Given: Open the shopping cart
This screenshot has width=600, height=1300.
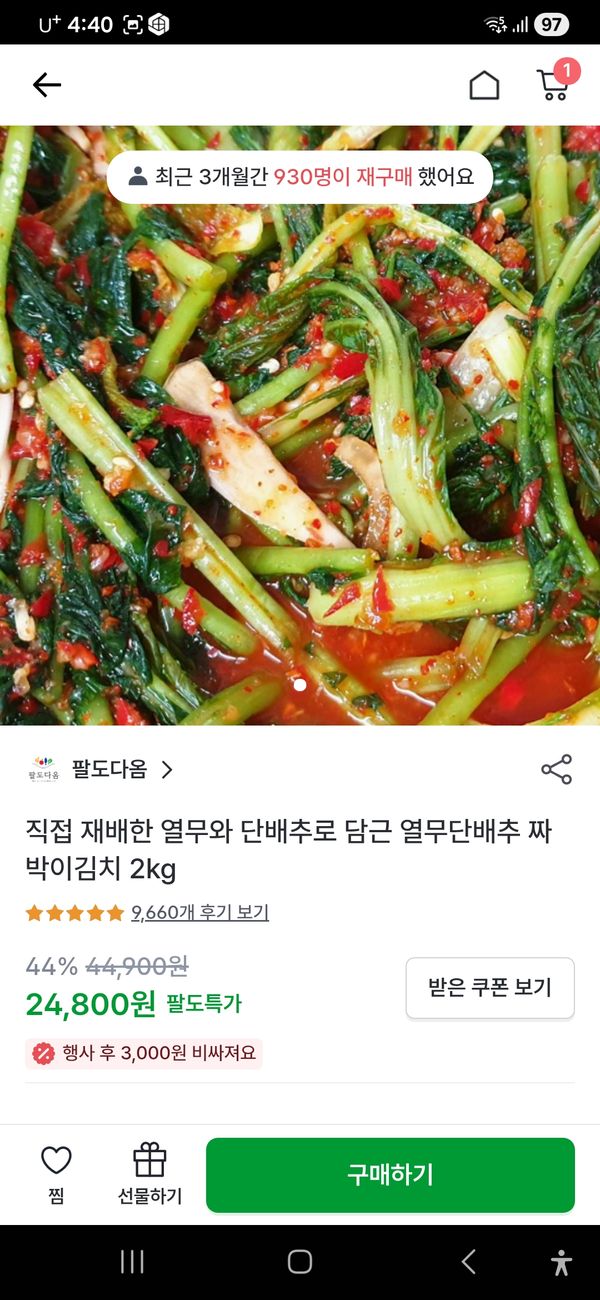Looking at the screenshot, I should [553, 85].
